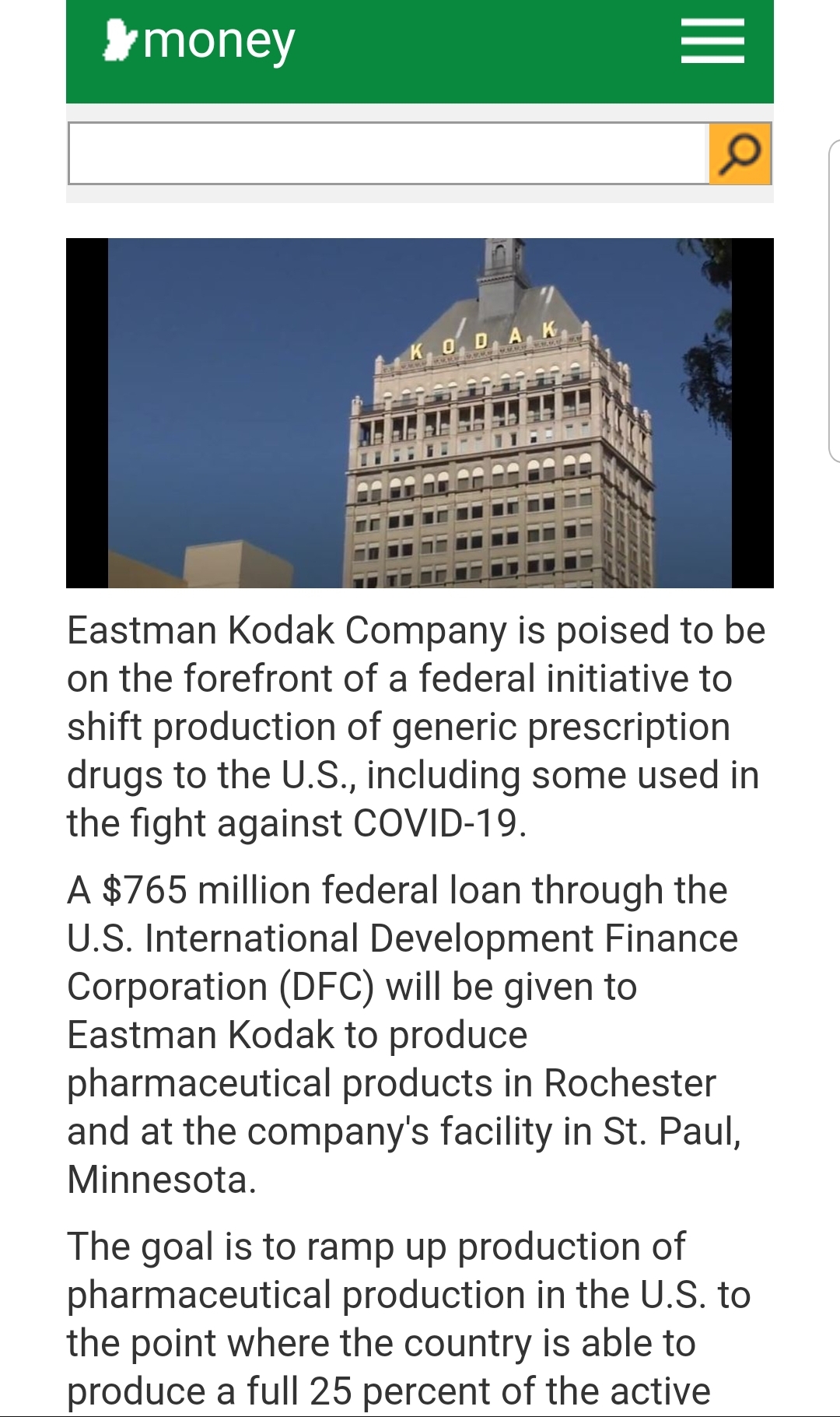Viewport: 840px width, 1417px height.
Task: Tap the search text field
Action: click(x=388, y=153)
